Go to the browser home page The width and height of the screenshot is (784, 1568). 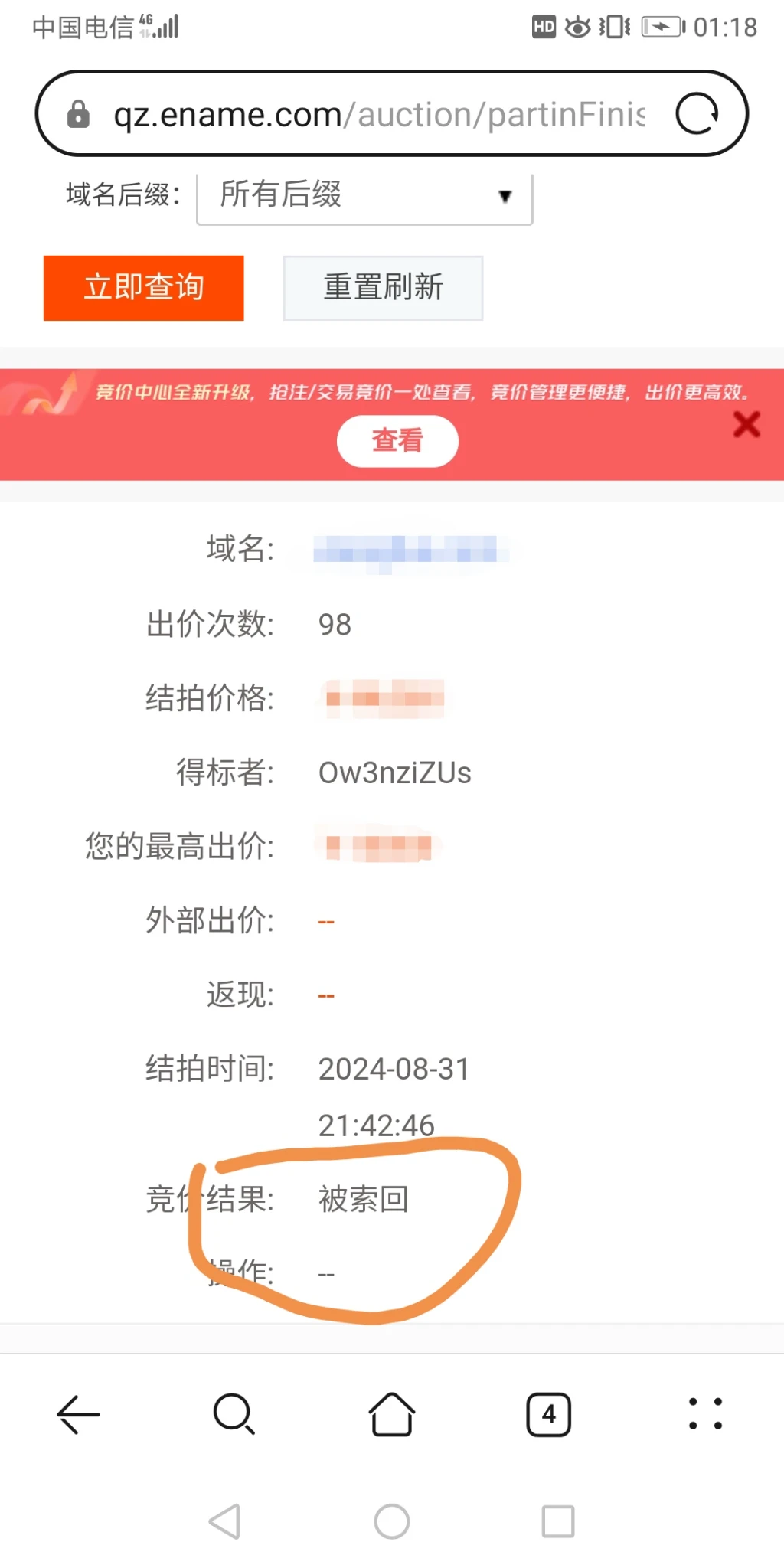tap(392, 1413)
